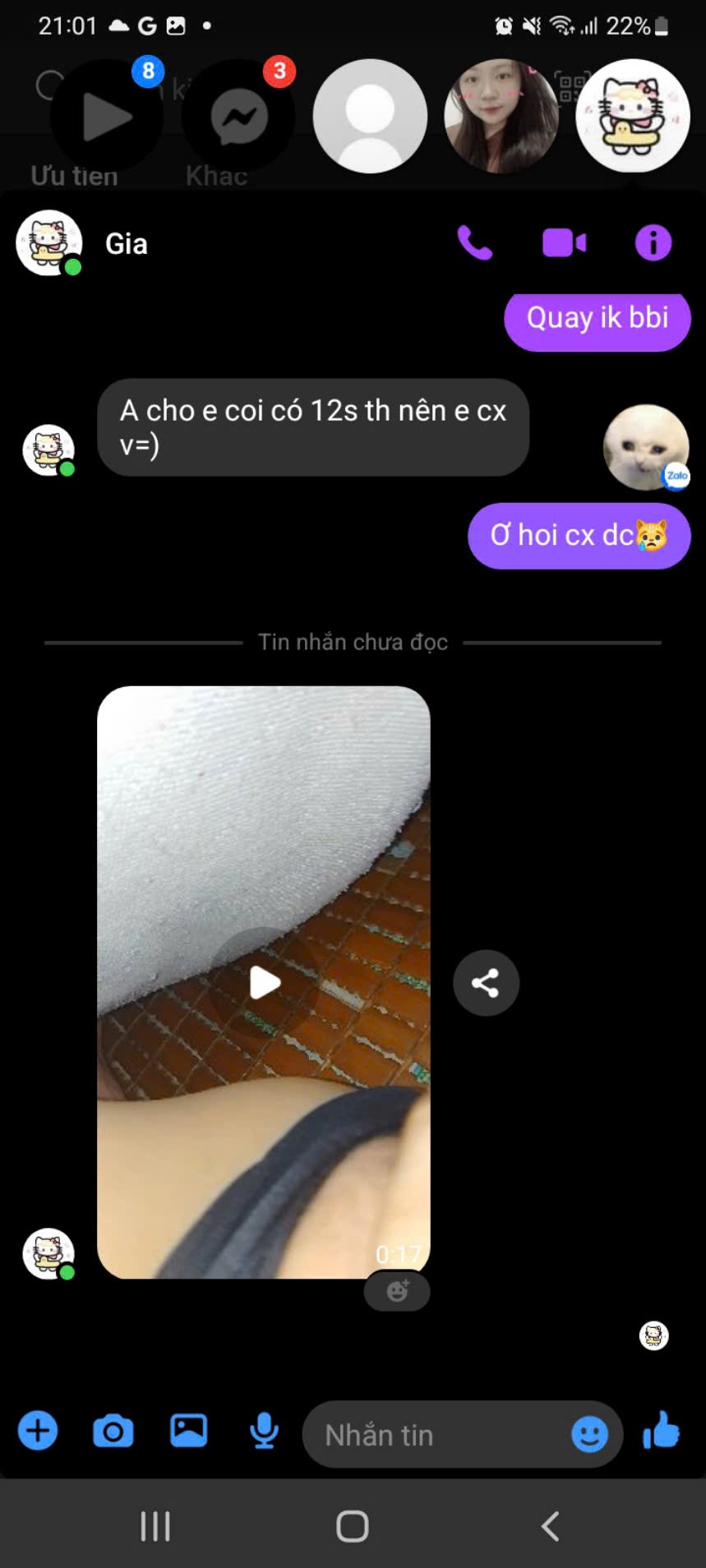Open conversation info for Gia
Viewport: 706px width, 1568px height.
tap(653, 243)
